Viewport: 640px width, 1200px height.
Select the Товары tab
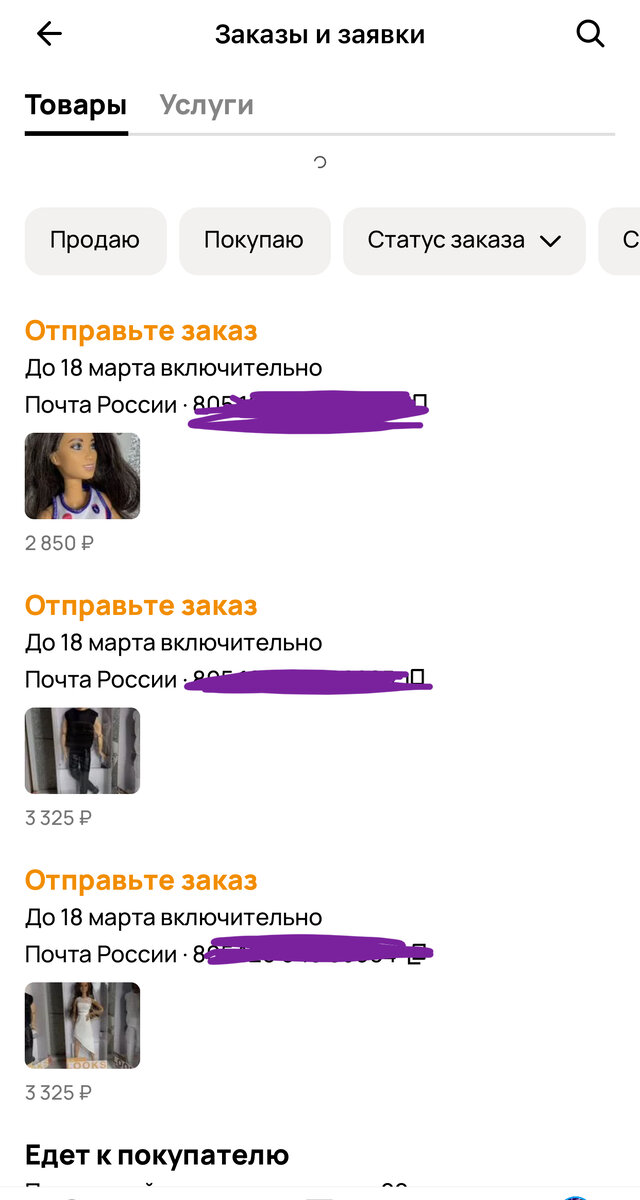76,105
